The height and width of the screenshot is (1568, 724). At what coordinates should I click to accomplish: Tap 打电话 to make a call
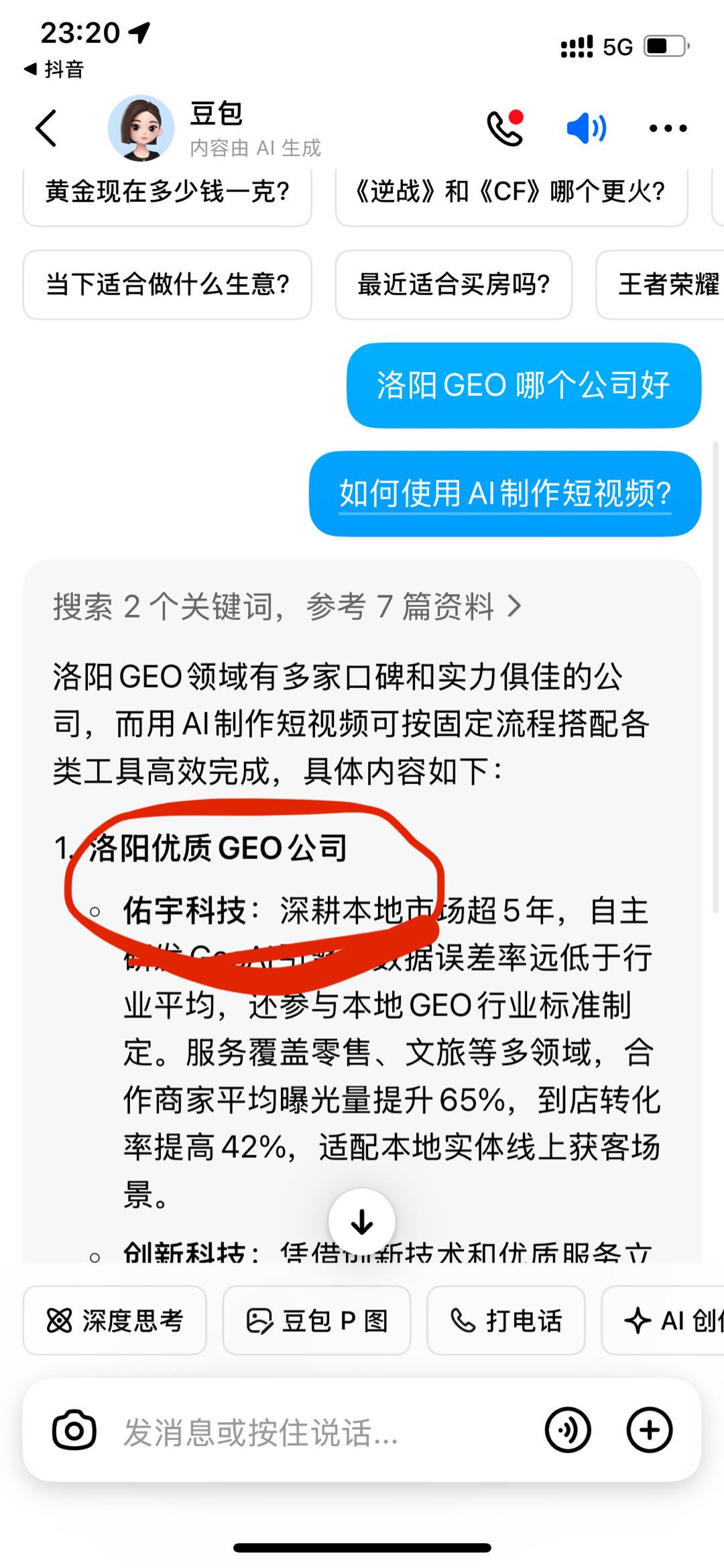[507, 1320]
